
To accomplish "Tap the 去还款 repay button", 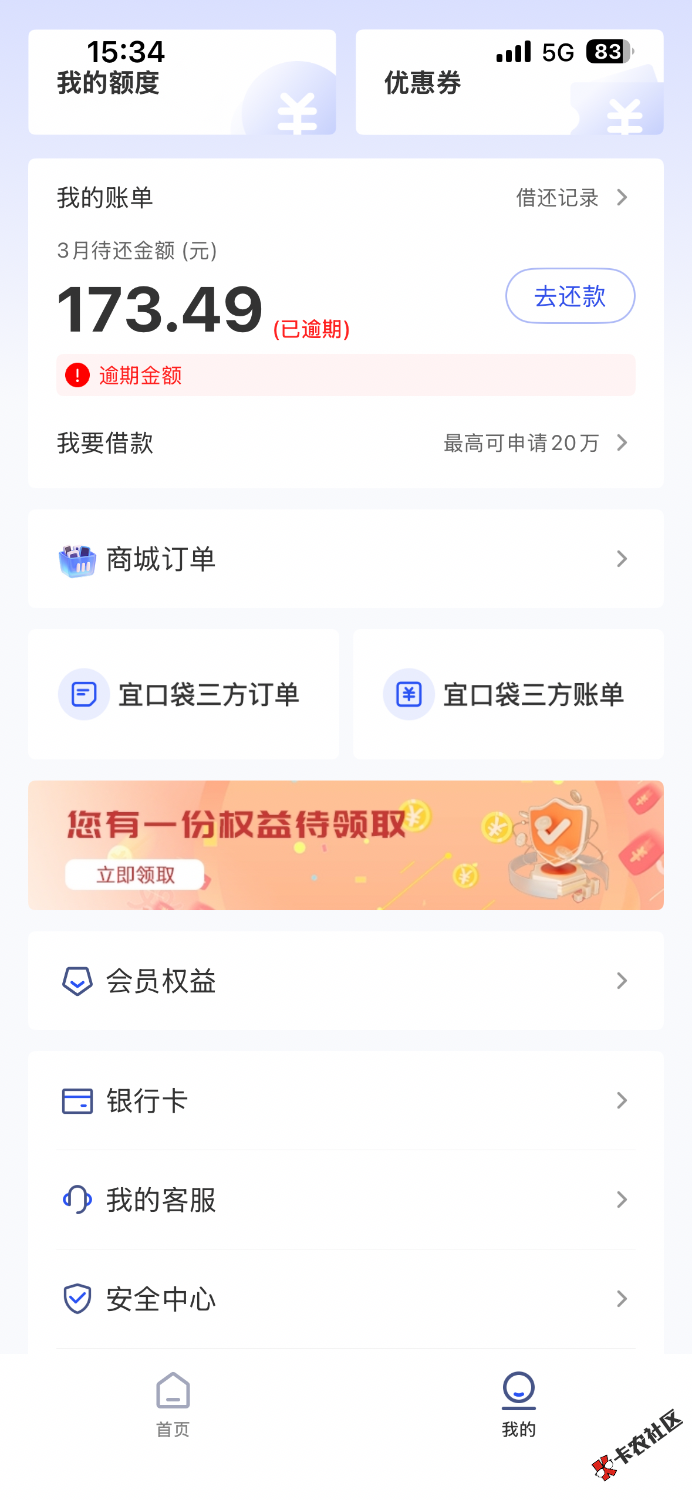I will (570, 296).
